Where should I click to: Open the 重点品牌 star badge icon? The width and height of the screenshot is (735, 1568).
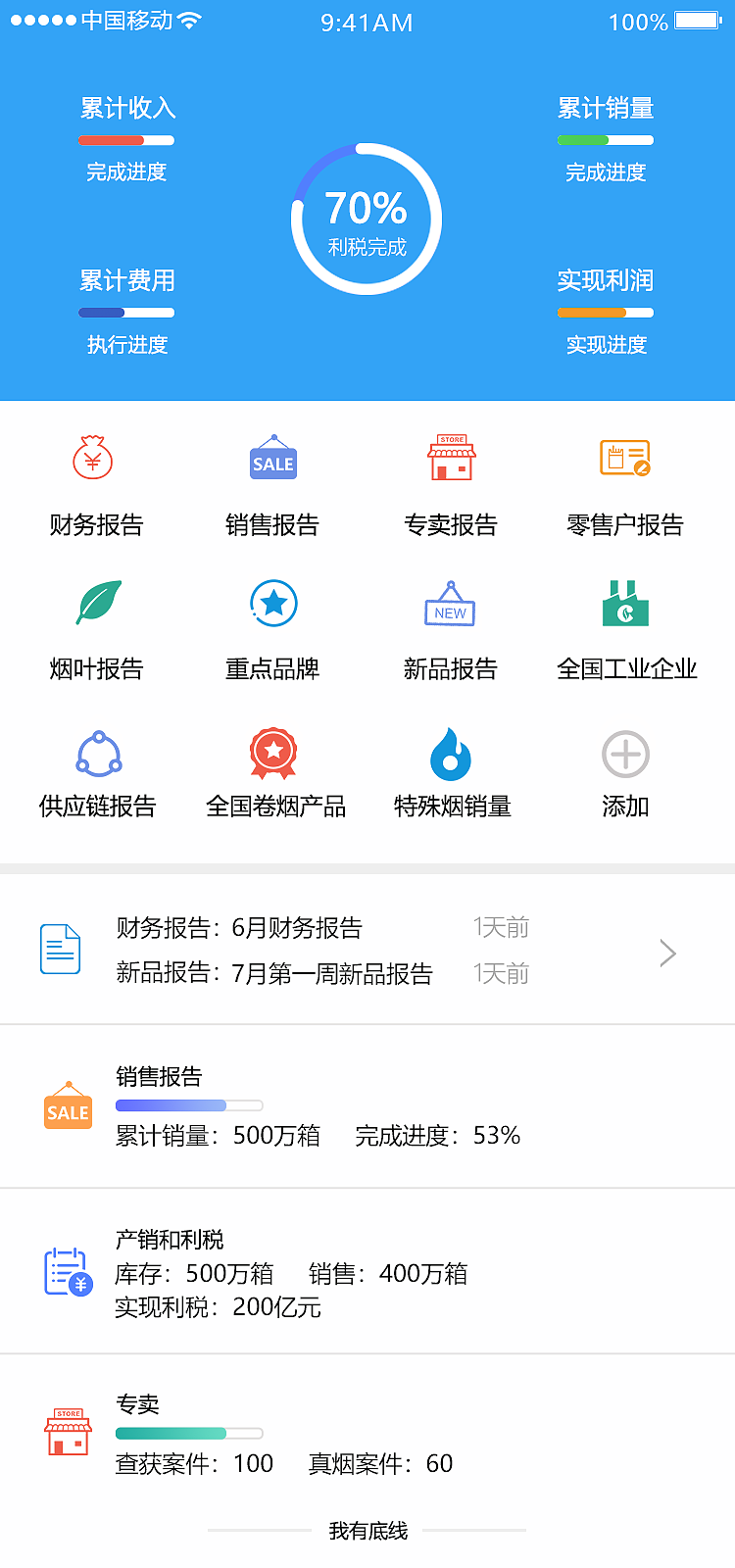[x=272, y=604]
